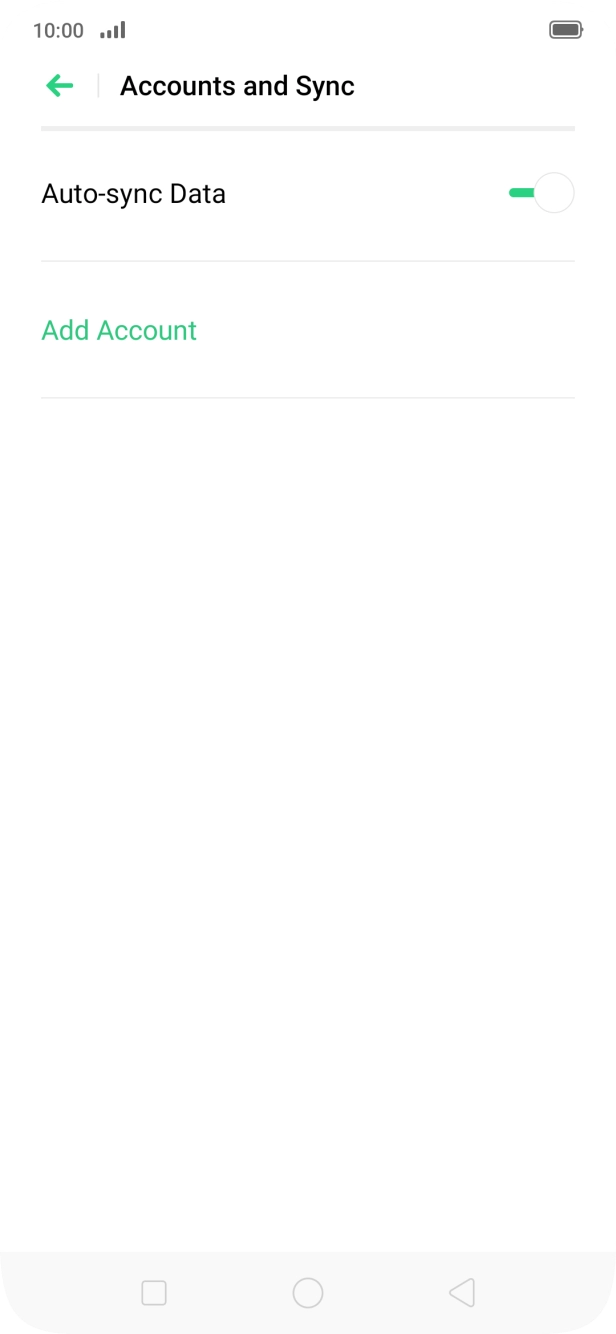Tap Add Account
The height and width of the screenshot is (1334, 616).
point(119,330)
